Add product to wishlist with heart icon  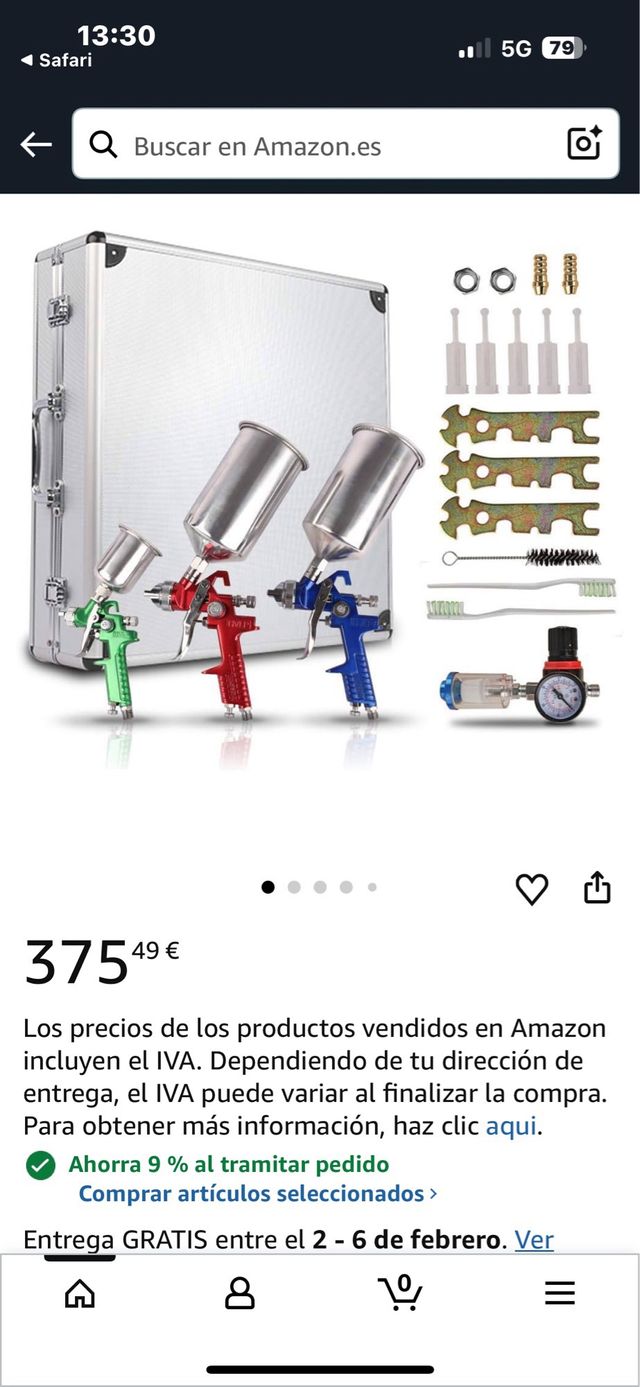click(x=532, y=888)
